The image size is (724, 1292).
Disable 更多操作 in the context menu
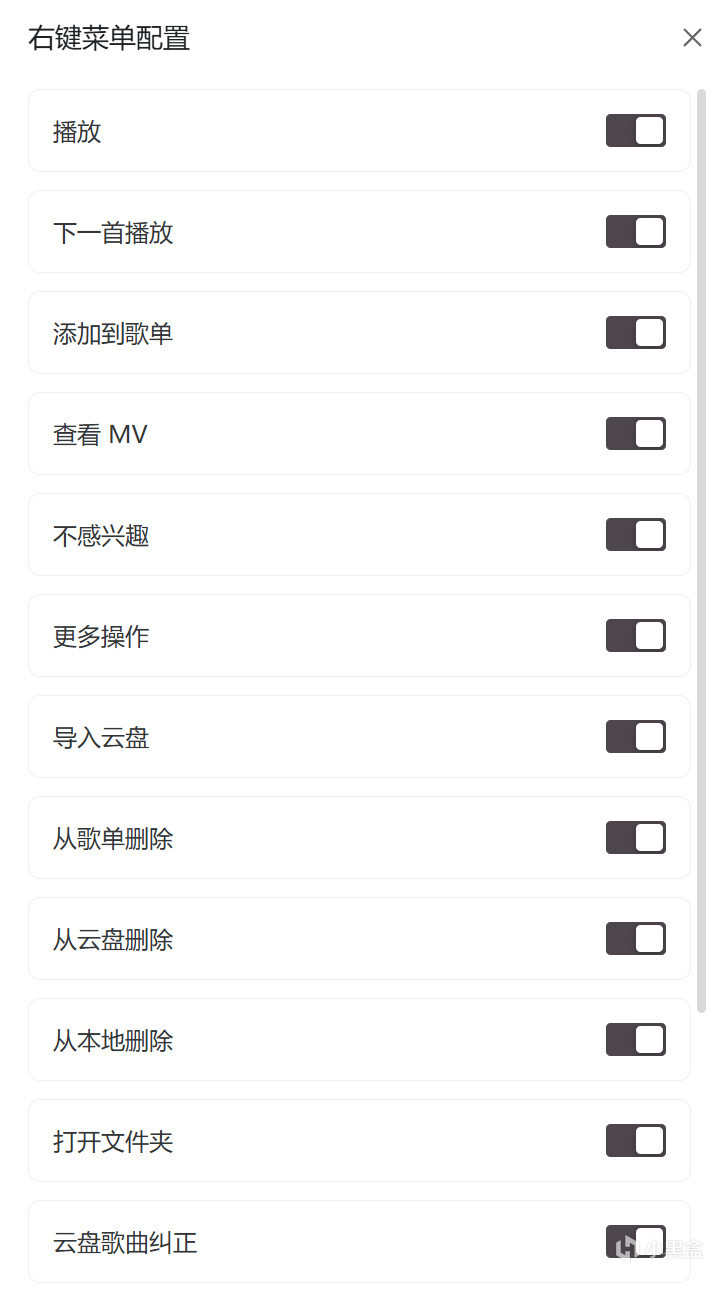(x=635, y=636)
